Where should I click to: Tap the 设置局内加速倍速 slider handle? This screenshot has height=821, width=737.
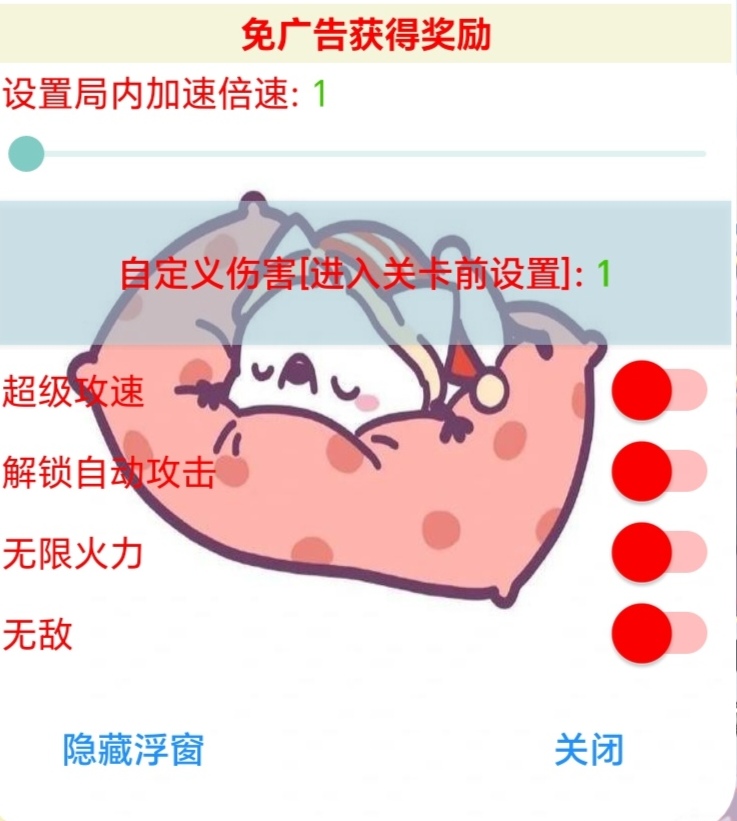pos(26,154)
